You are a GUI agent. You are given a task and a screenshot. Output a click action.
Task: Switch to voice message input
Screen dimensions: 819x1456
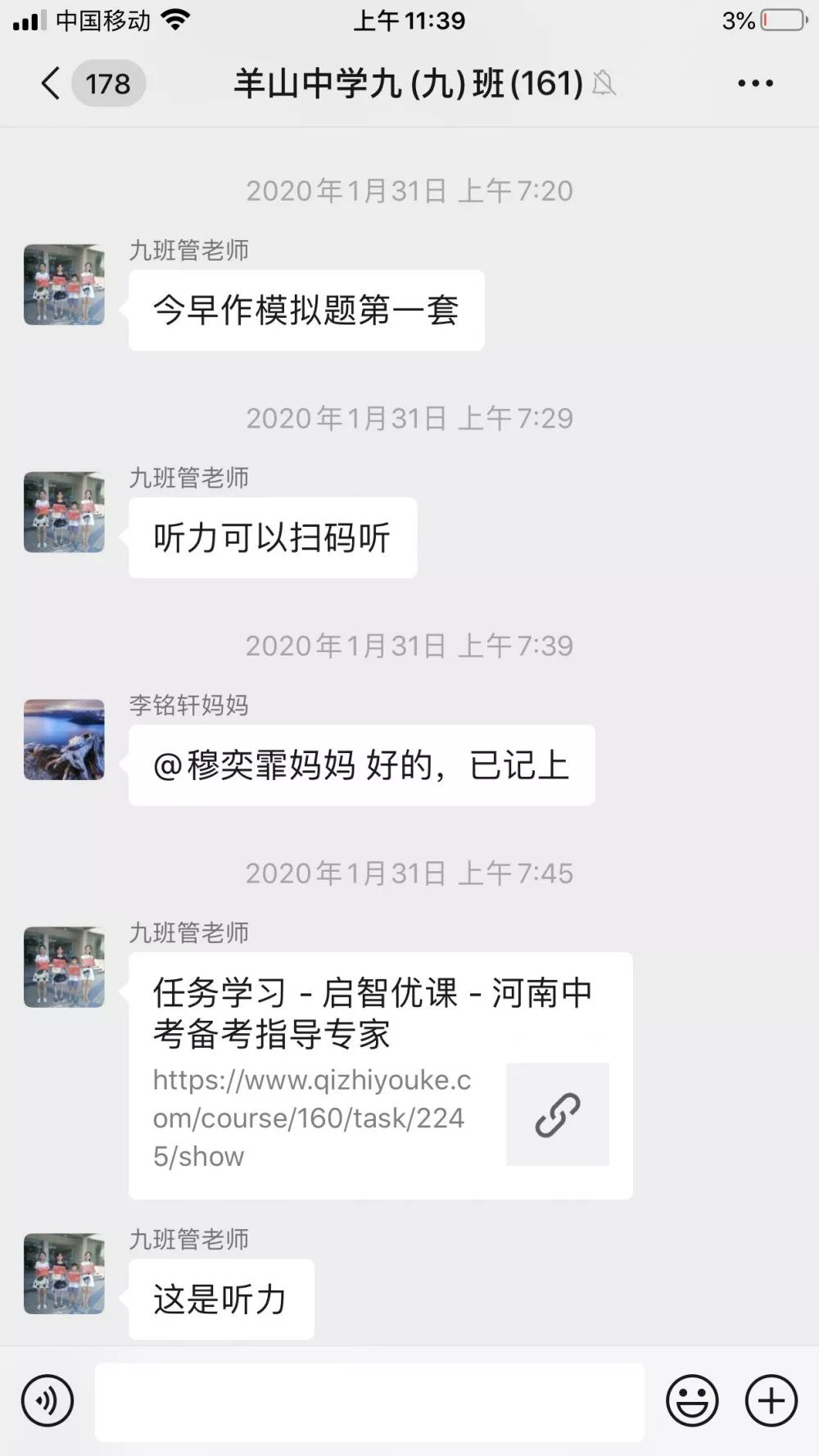point(48,1400)
